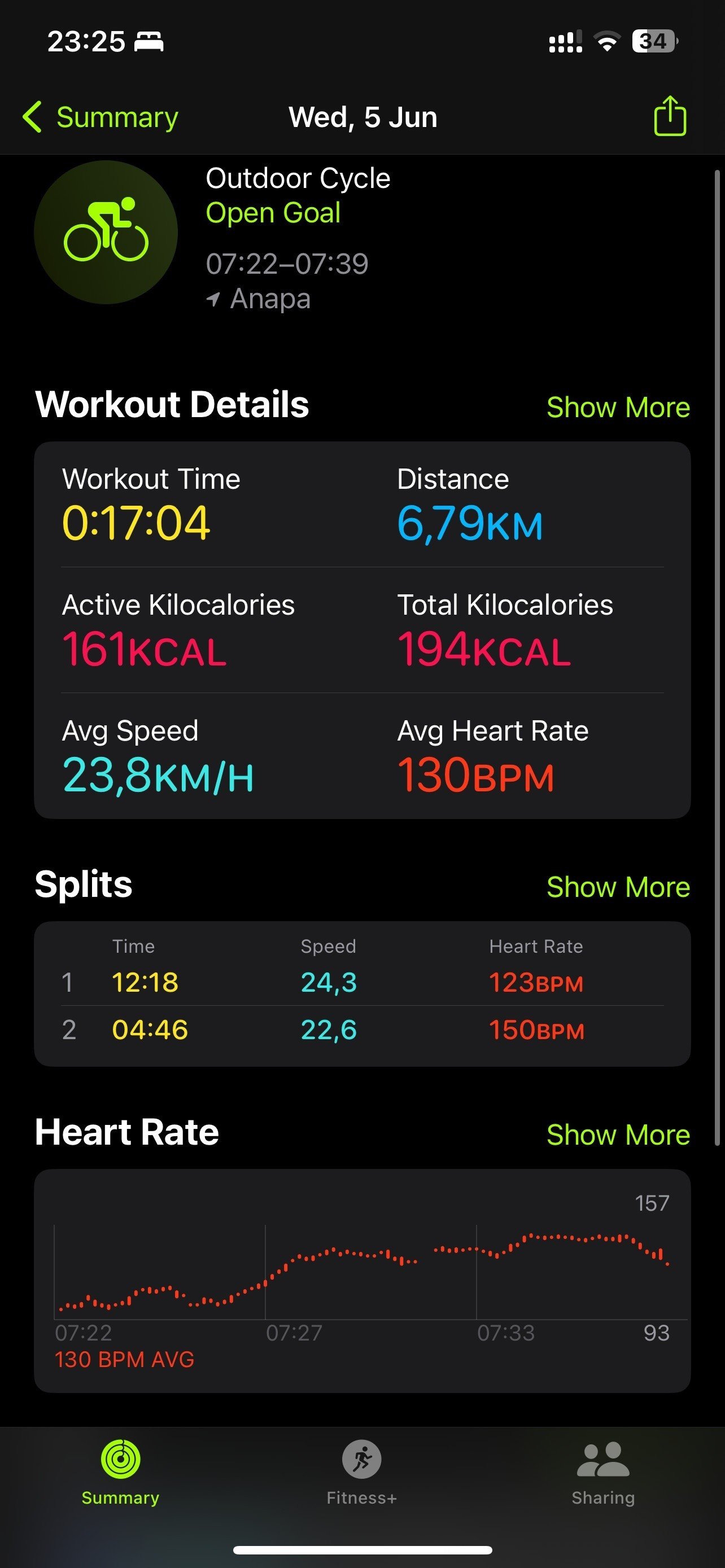This screenshot has width=725, height=1568.
Task: Show more Heart Rate data
Action: pyautogui.click(x=618, y=1135)
